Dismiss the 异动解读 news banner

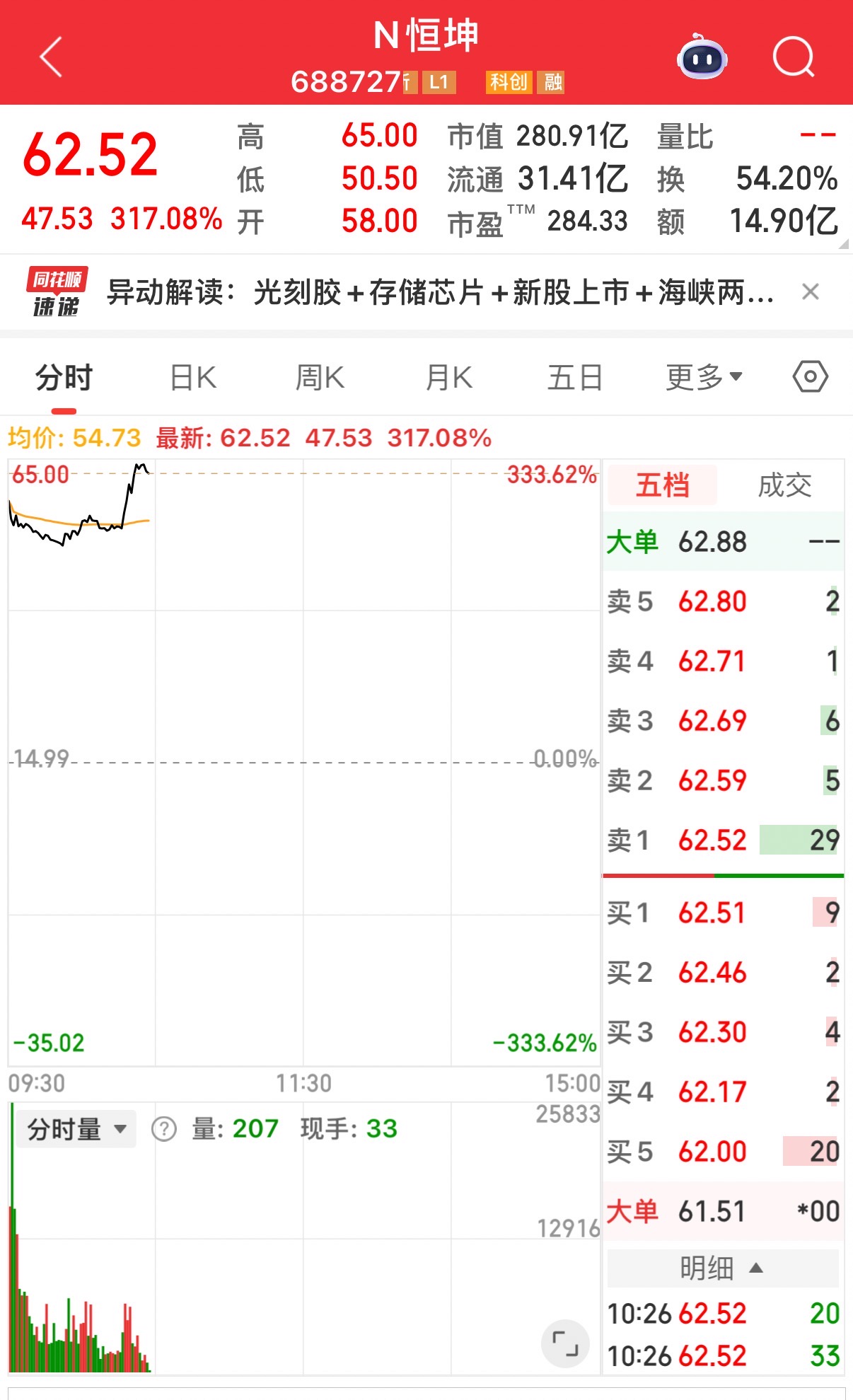811,291
